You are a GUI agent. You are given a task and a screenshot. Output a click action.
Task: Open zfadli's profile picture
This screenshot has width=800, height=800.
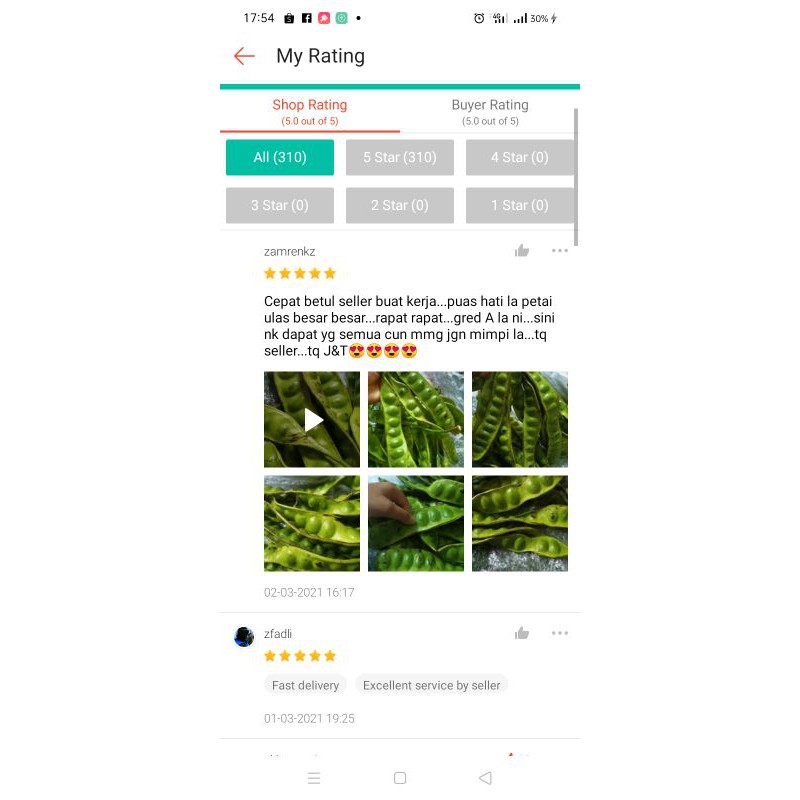click(244, 637)
